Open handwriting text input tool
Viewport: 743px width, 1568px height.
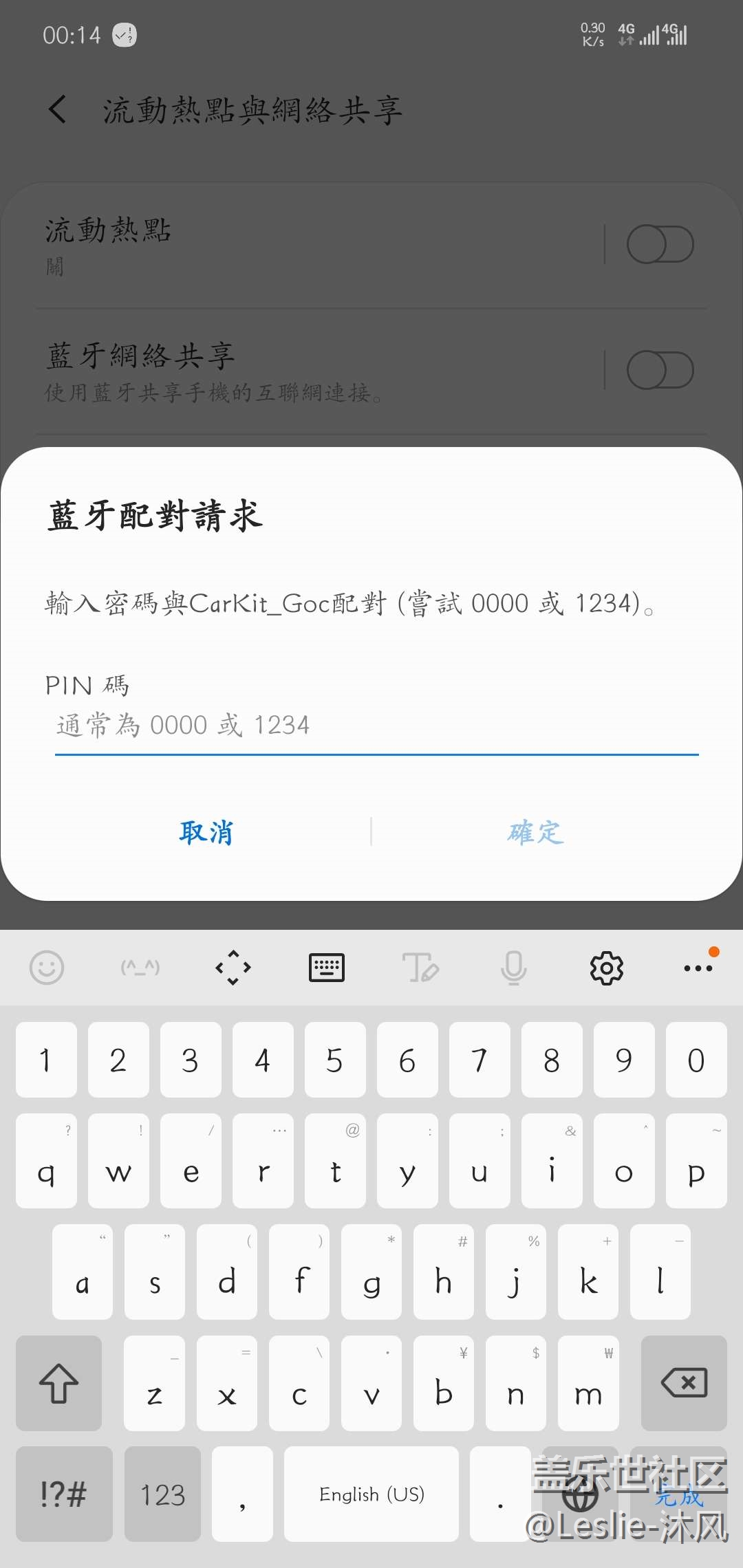pos(420,968)
